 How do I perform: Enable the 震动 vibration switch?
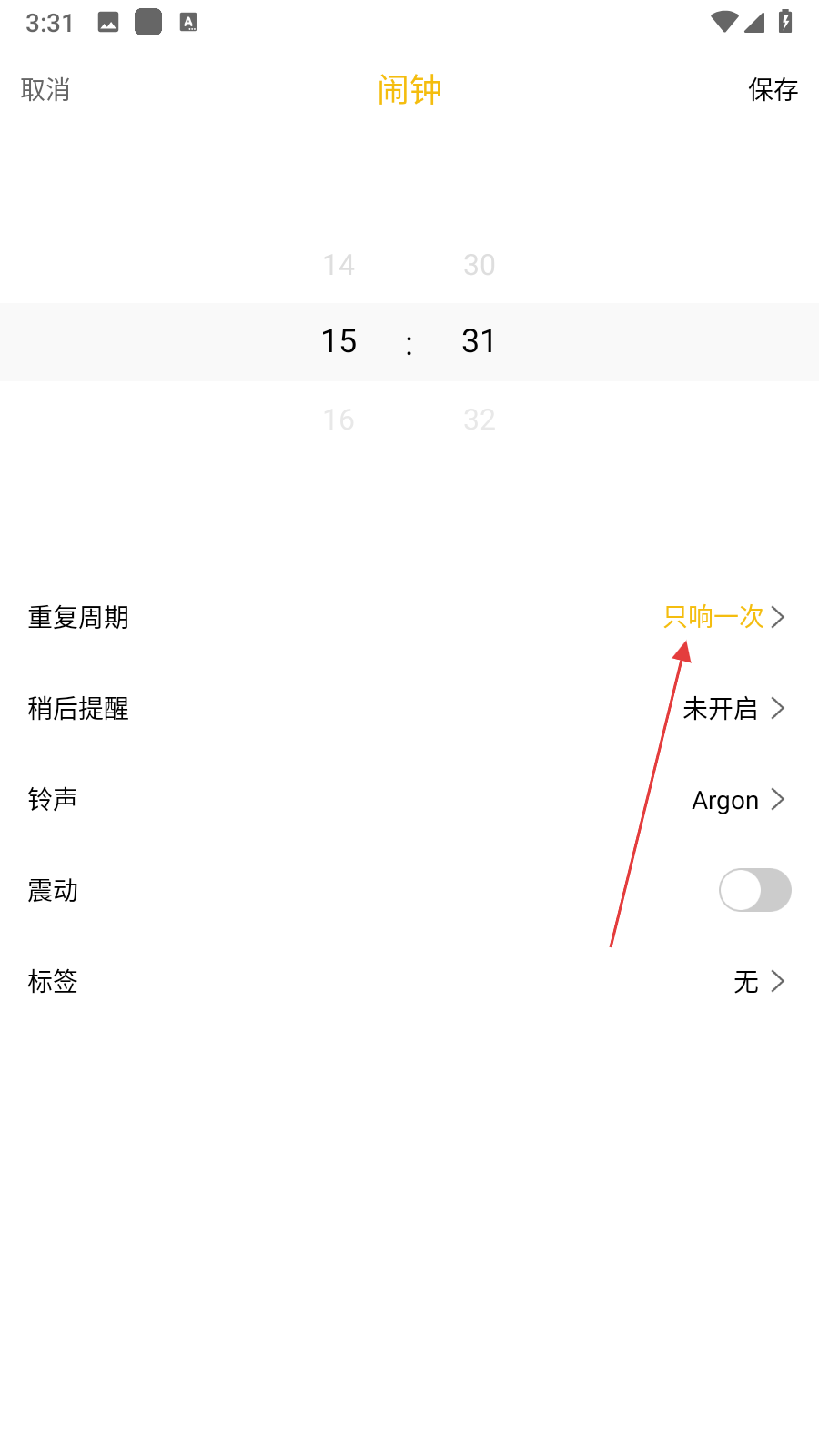[x=754, y=890]
